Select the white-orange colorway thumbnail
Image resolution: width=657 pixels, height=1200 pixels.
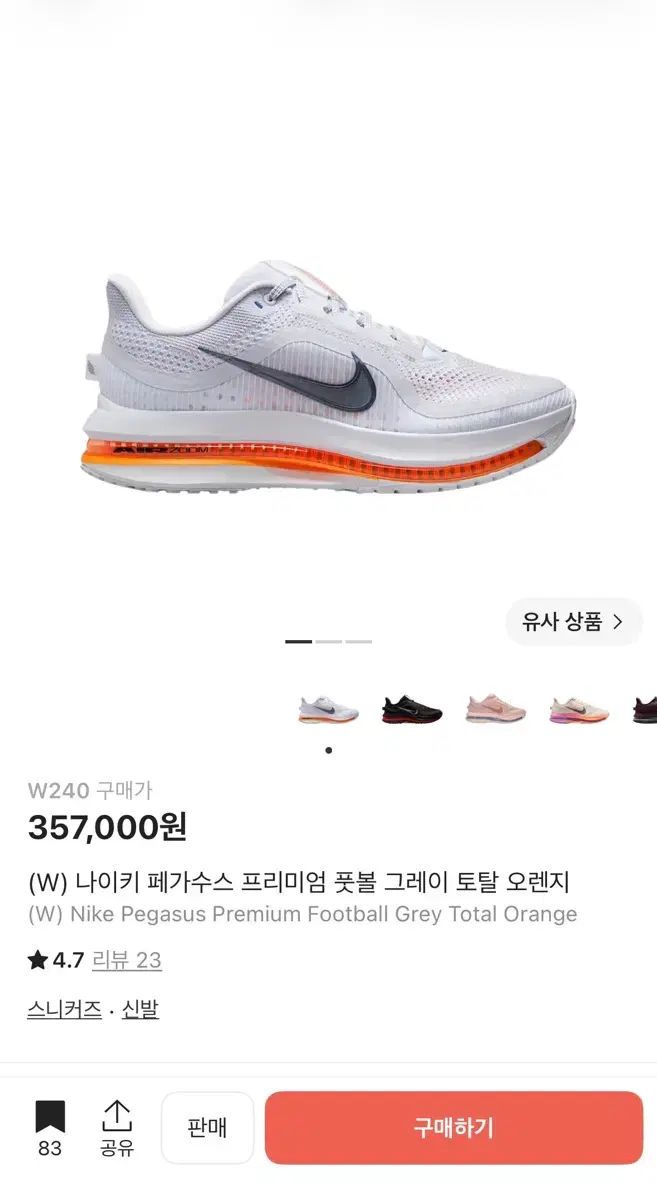point(328,710)
